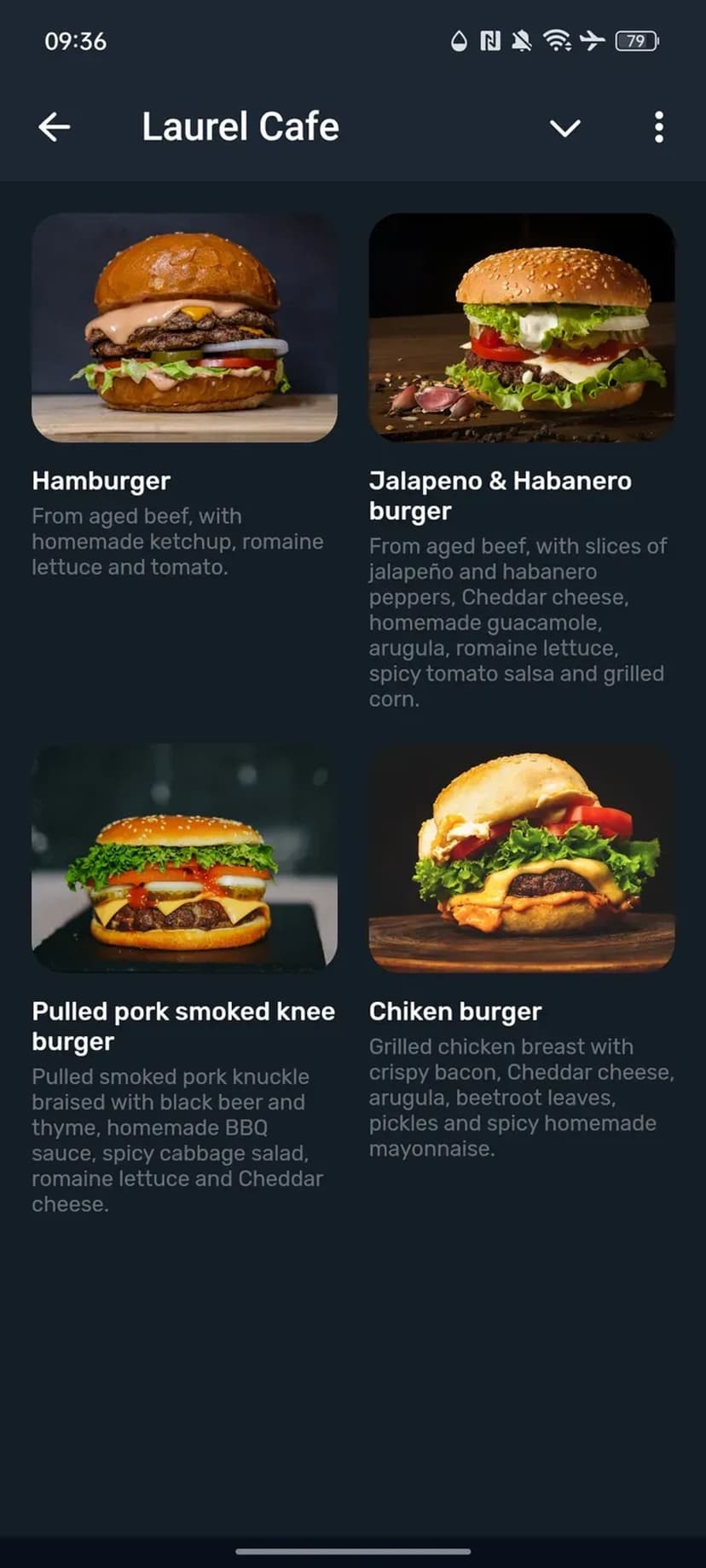
Task: Choose the Chiken burger card
Action: coord(521,859)
